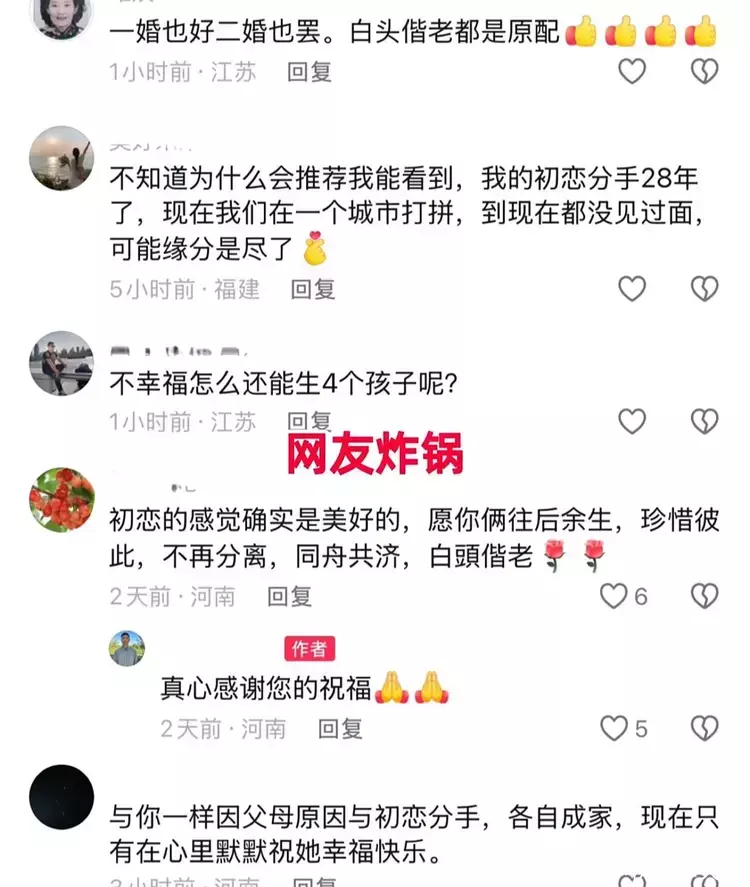
Task: Reply to the author's 真心感谢您的祝福 comment
Action: pyautogui.click(x=340, y=729)
